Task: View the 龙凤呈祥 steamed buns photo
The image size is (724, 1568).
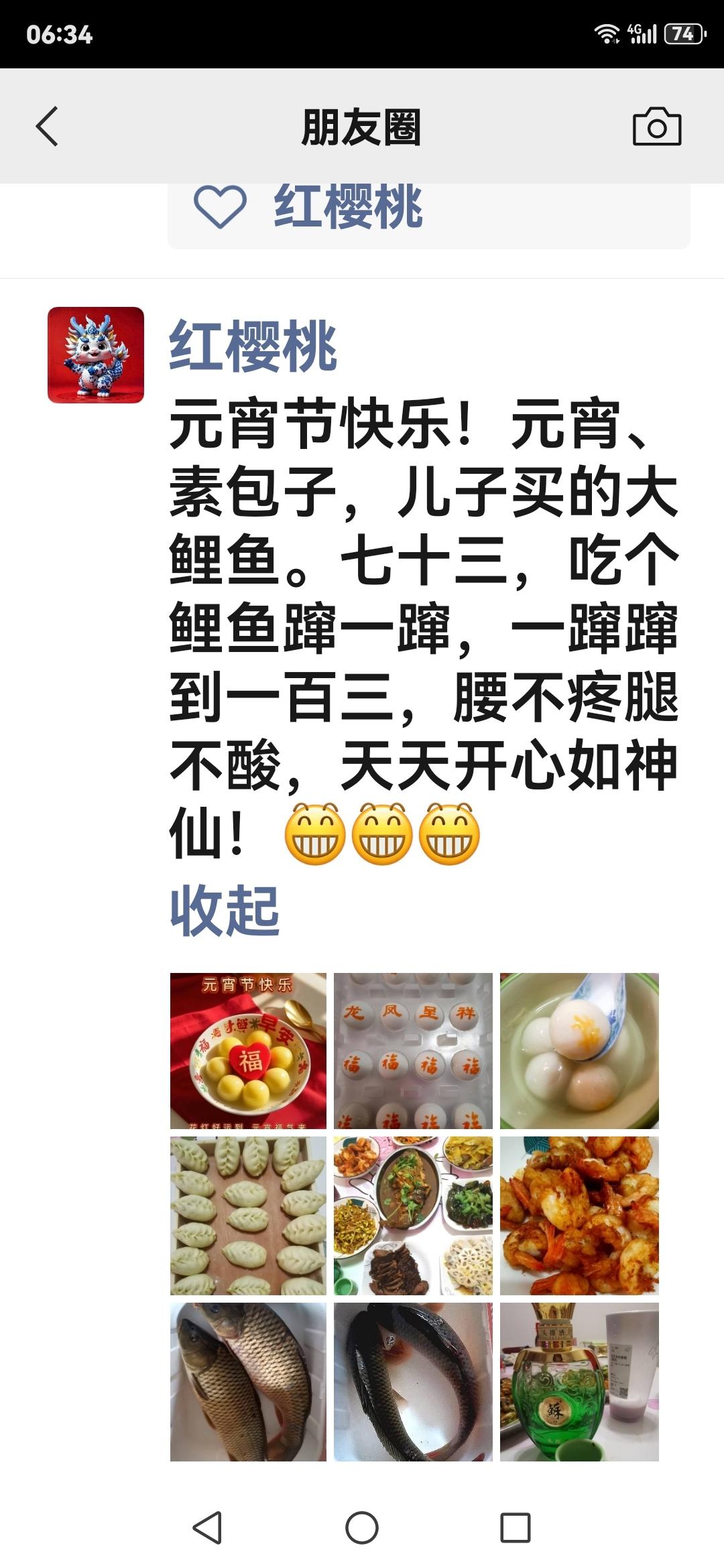Action: pyautogui.click(x=413, y=1051)
